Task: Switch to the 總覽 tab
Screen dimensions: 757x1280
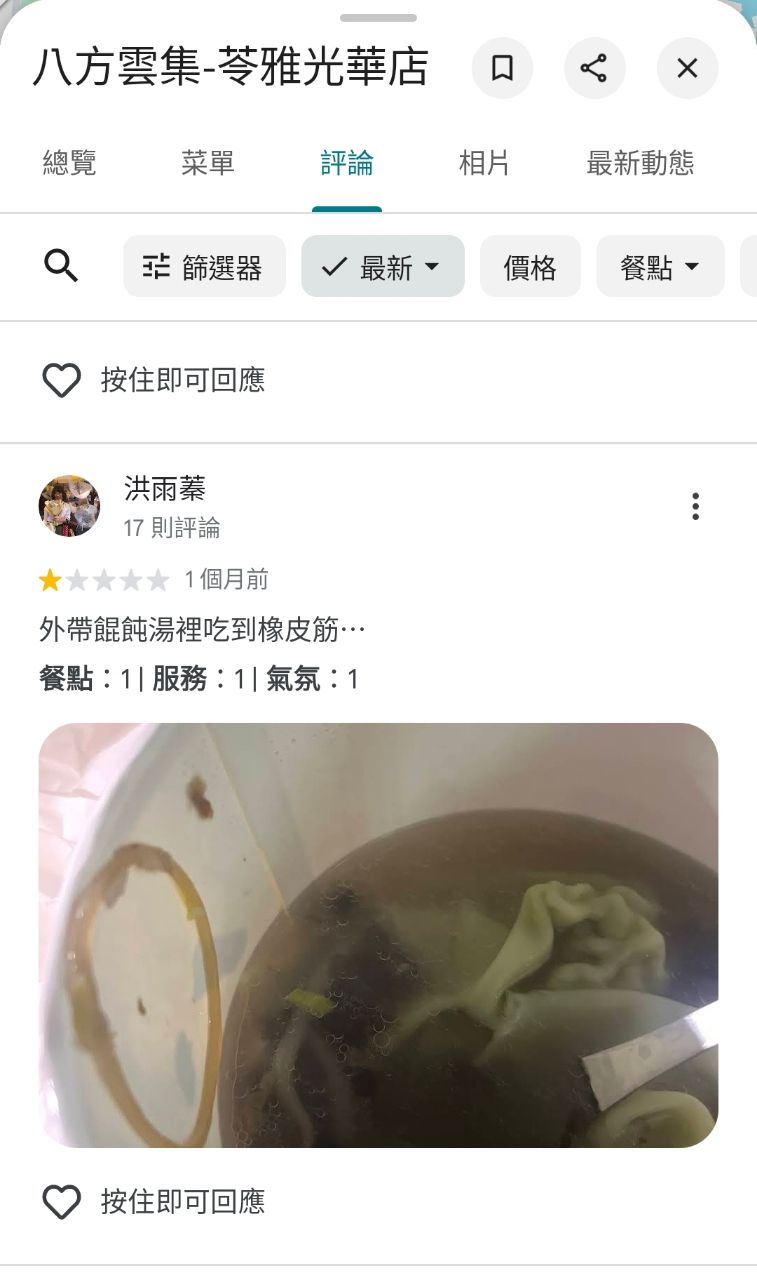Action: point(70,163)
